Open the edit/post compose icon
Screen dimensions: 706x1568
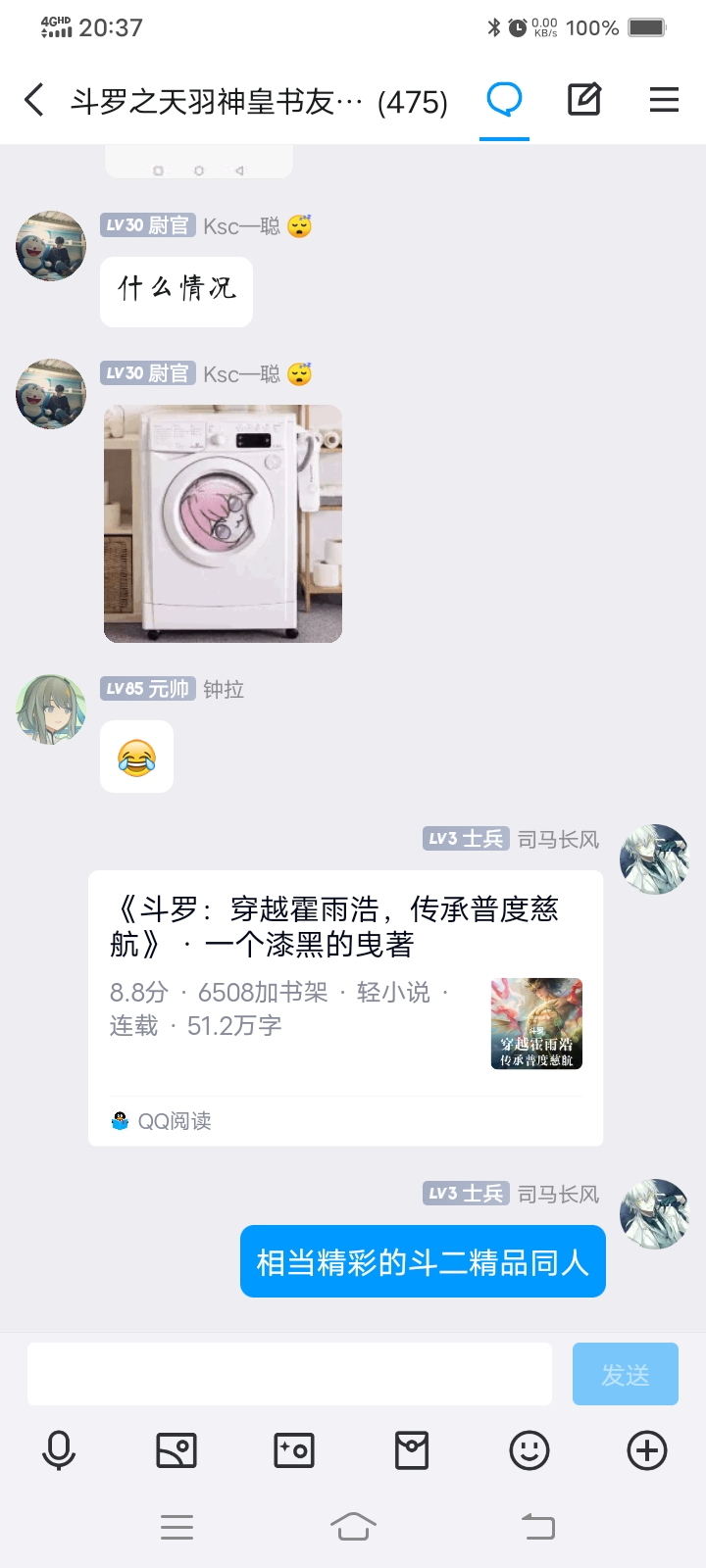[x=584, y=99]
